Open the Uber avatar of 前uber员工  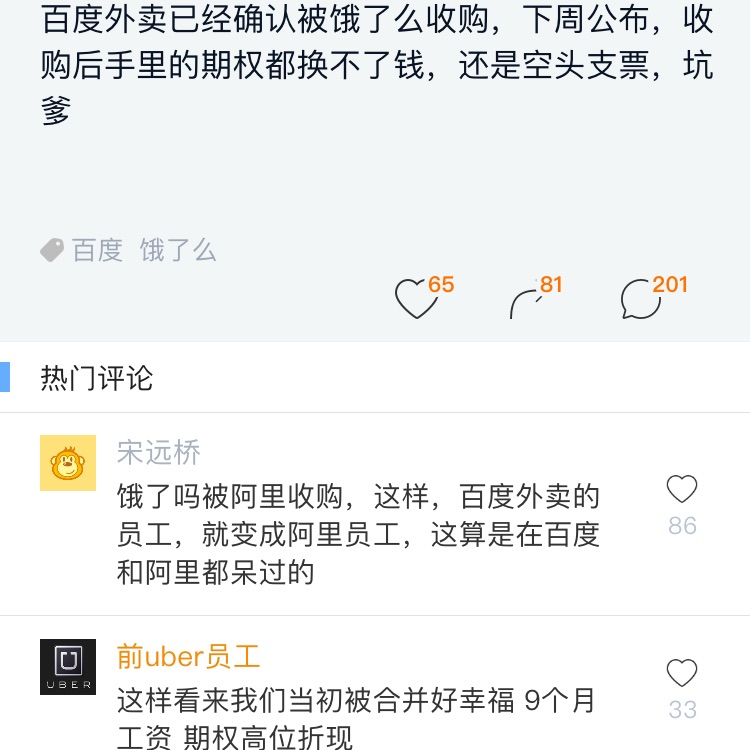(x=68, y=667)
